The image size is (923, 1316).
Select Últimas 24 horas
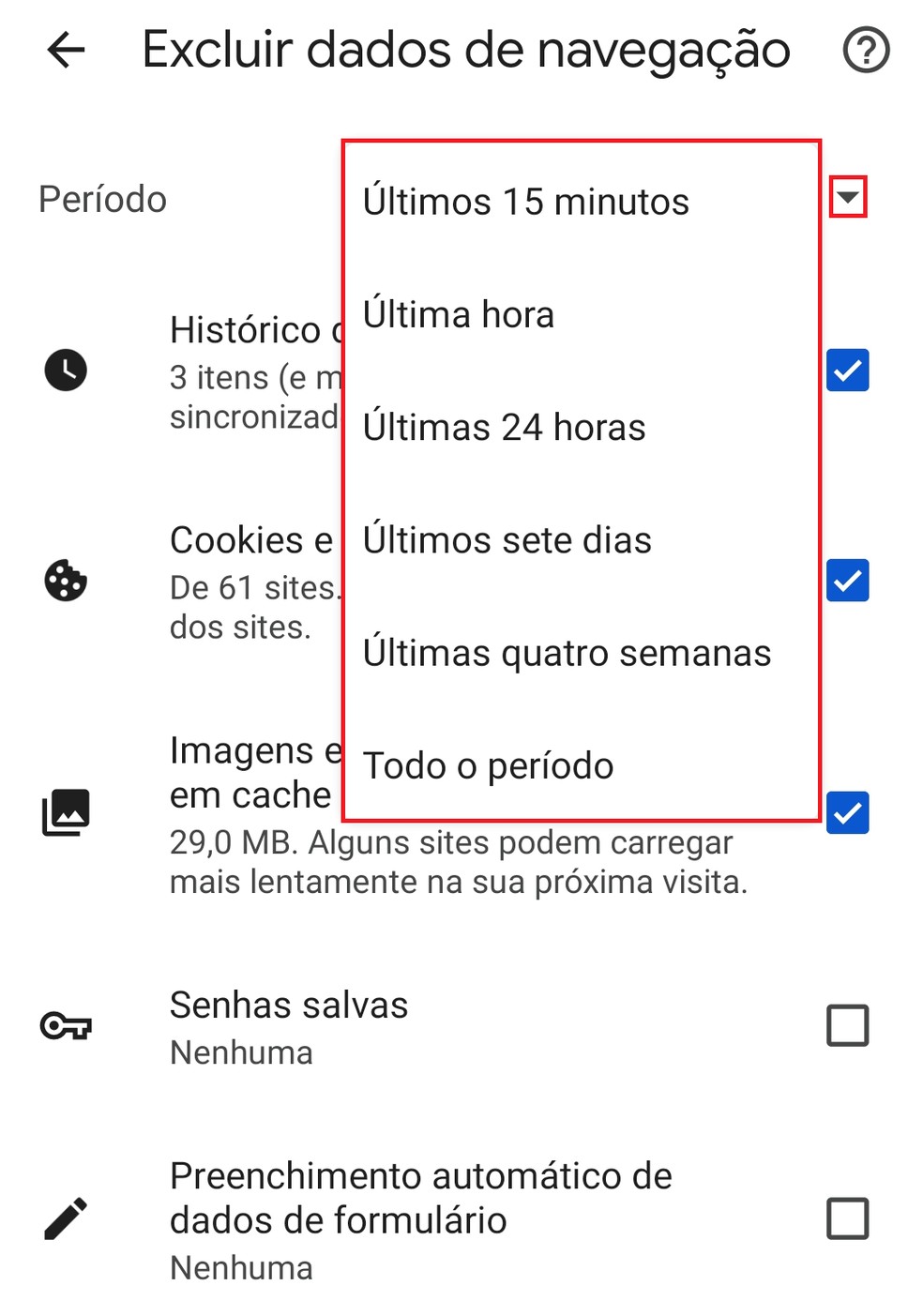click(504, 428)
